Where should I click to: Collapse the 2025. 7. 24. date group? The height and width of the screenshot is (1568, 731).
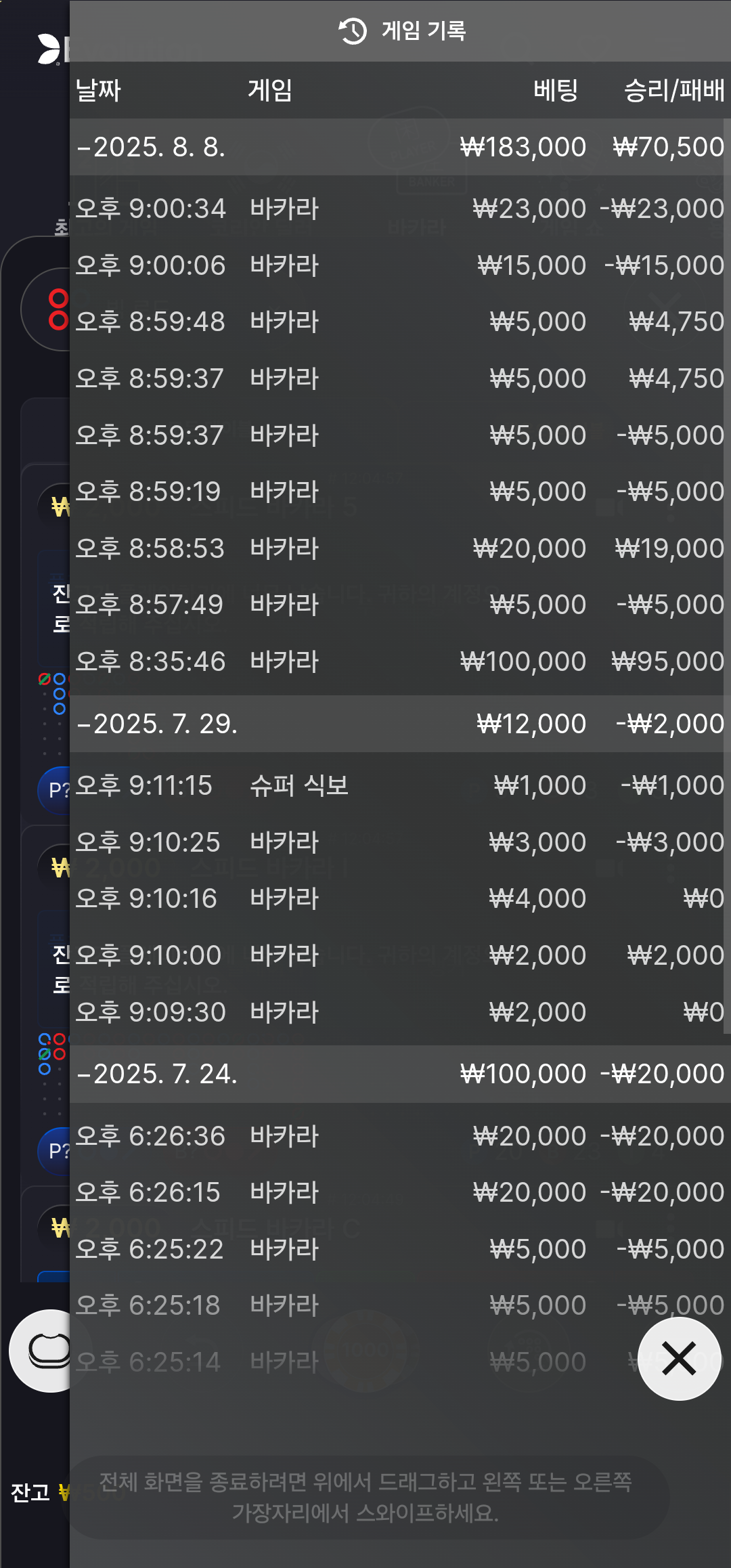pos(397,1074)
